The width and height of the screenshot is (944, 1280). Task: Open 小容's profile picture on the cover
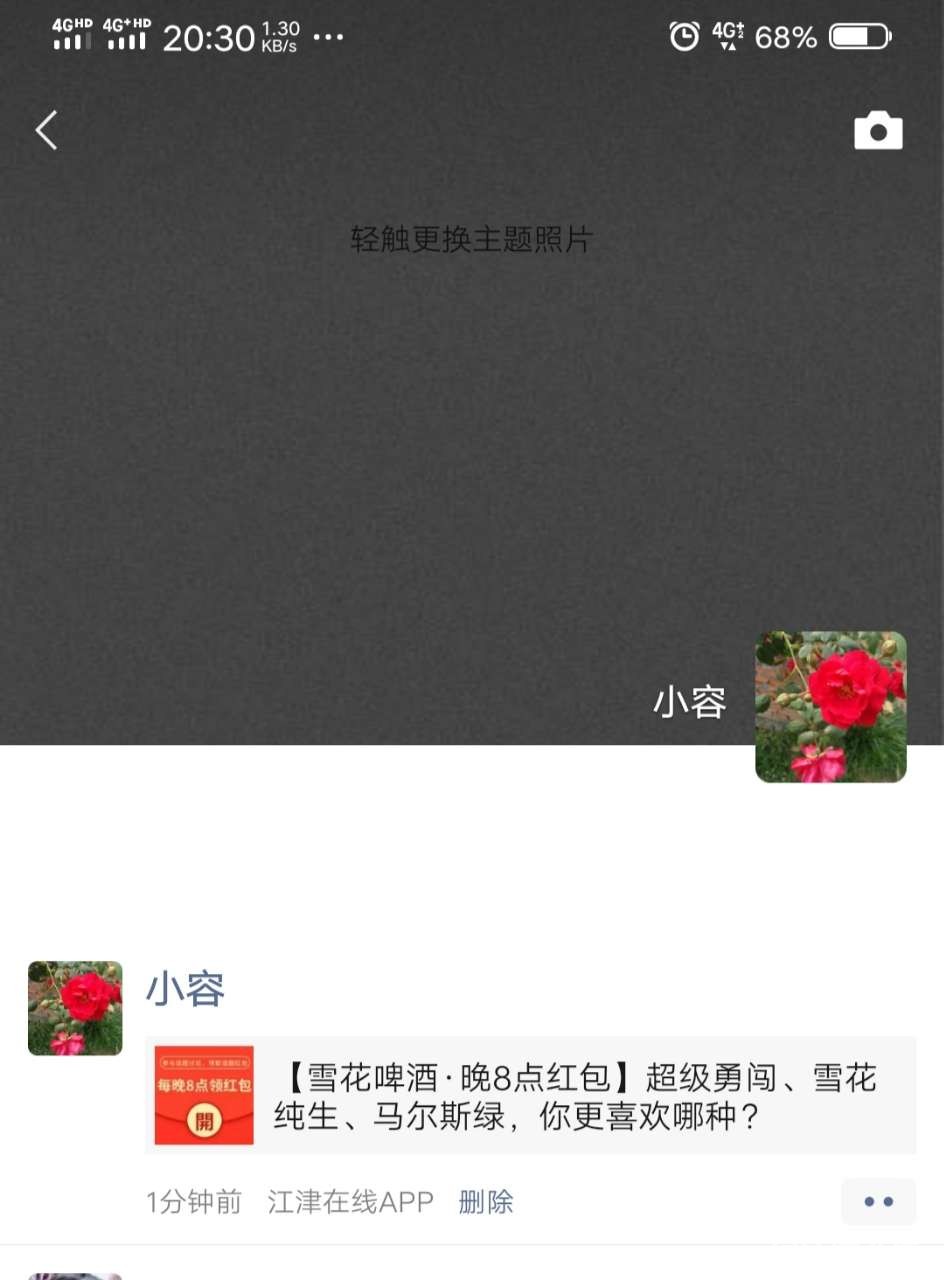830,706
